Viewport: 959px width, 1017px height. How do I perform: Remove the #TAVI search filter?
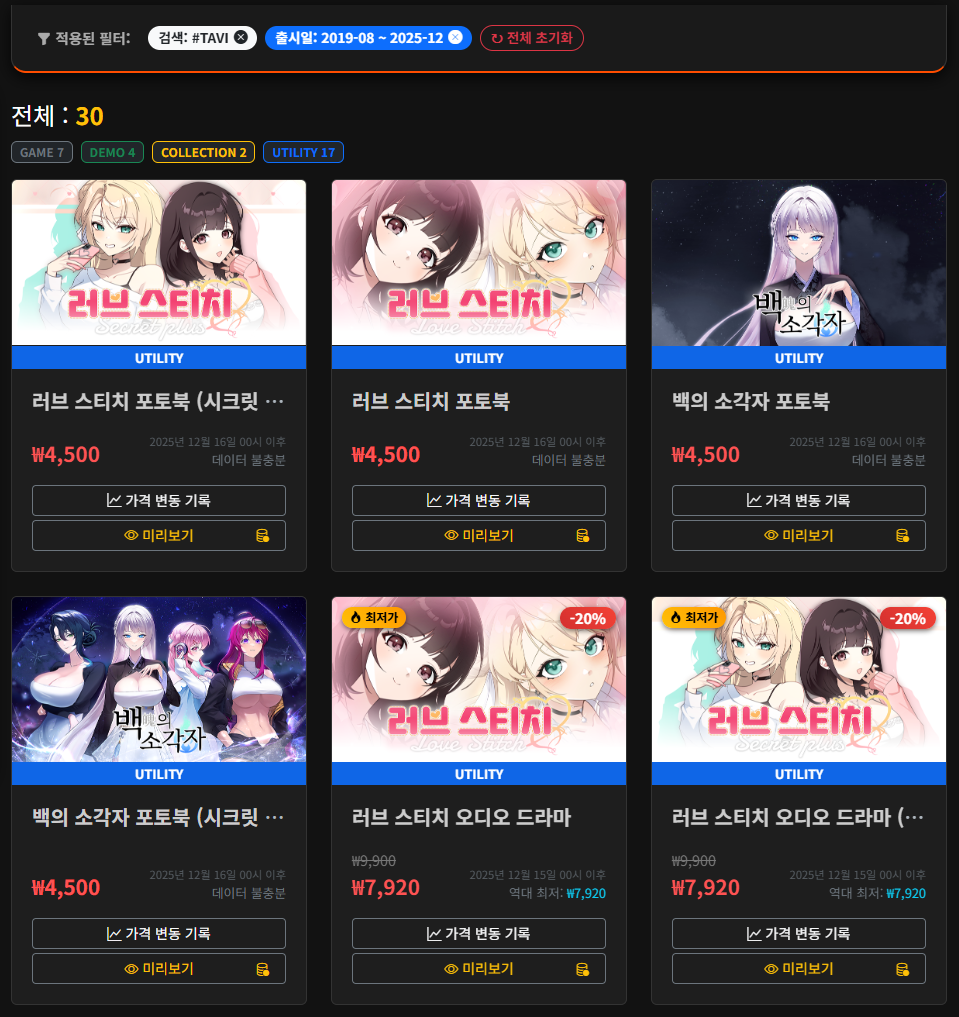pyautogui.click(x=240, y=38)
